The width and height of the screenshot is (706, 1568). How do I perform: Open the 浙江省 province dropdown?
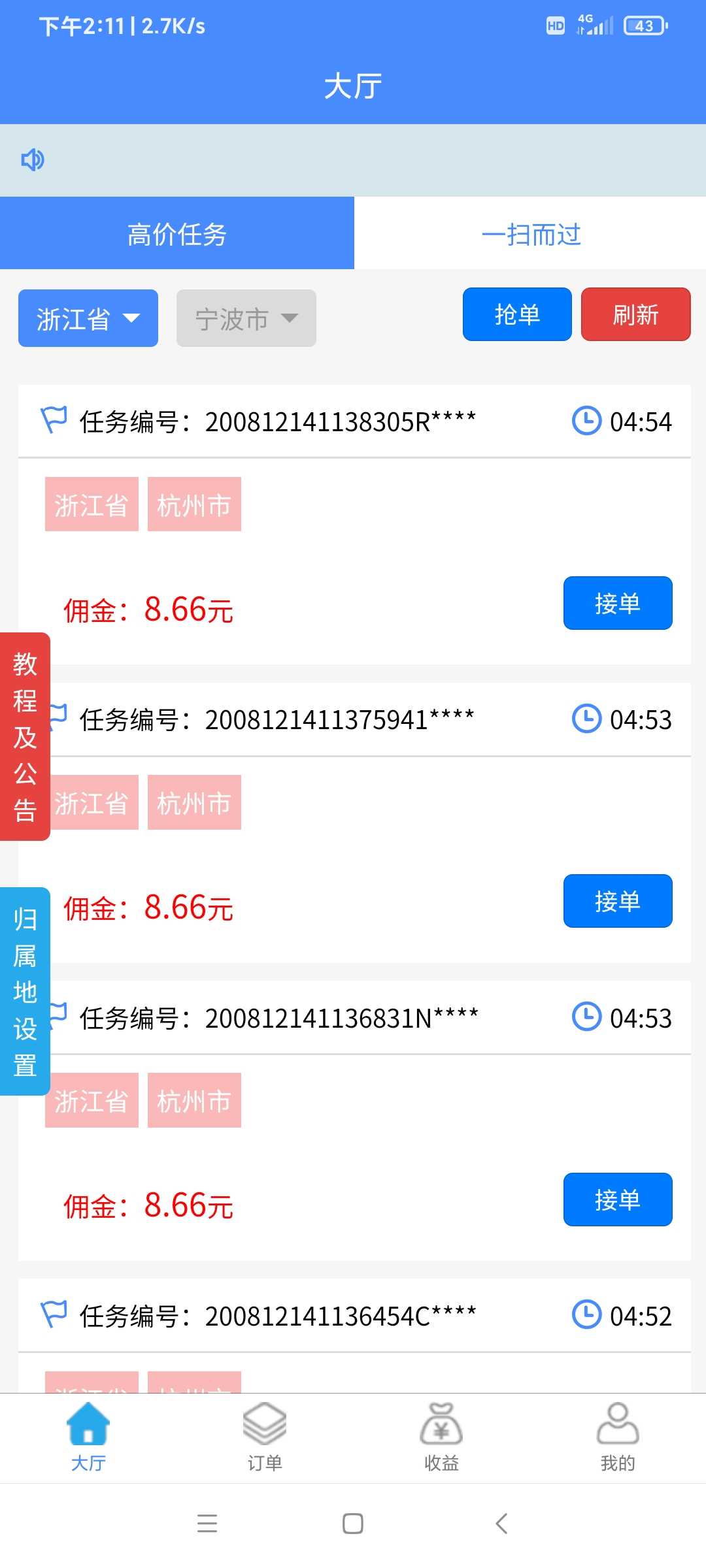click(88, 318)
